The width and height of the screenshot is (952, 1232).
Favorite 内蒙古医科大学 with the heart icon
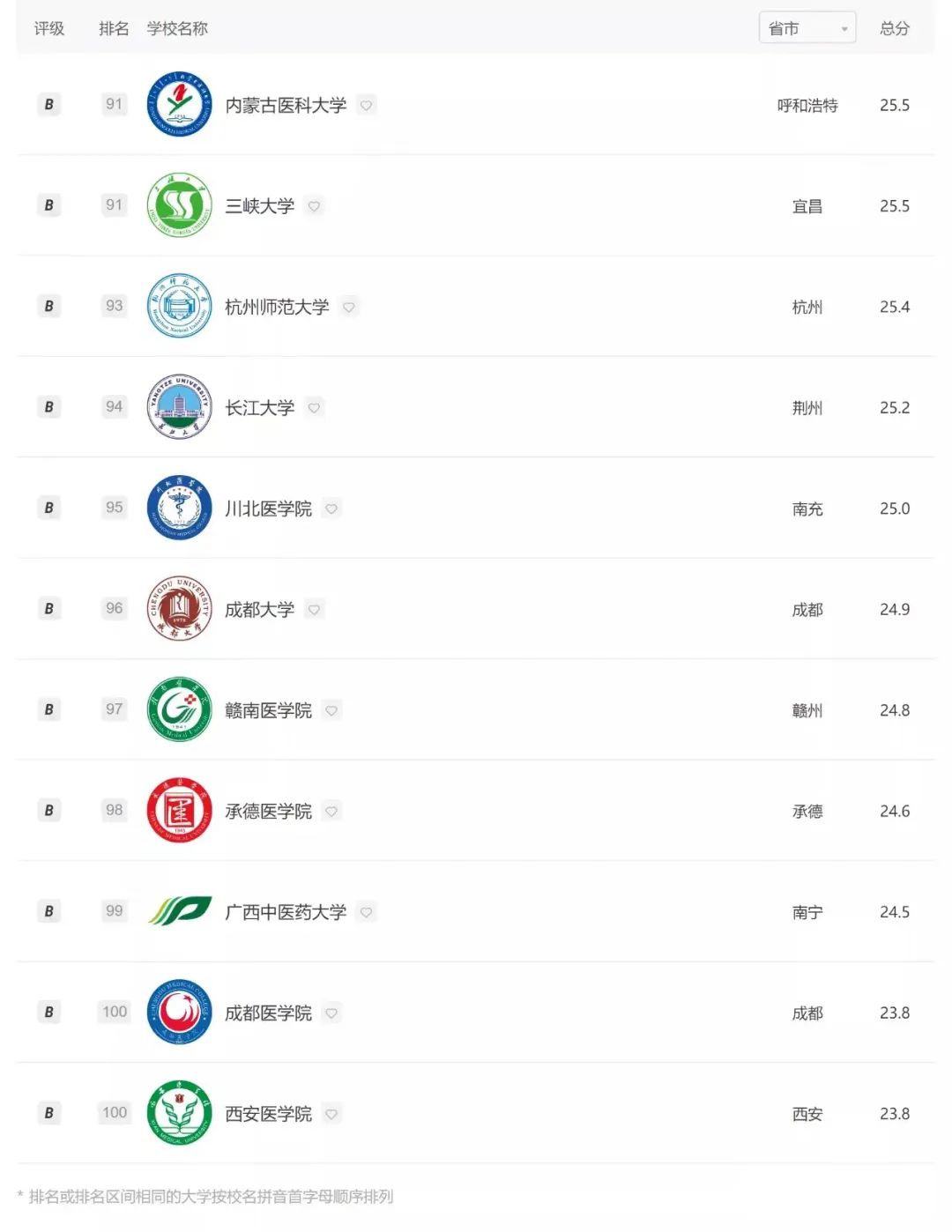(x=367, y=105)
